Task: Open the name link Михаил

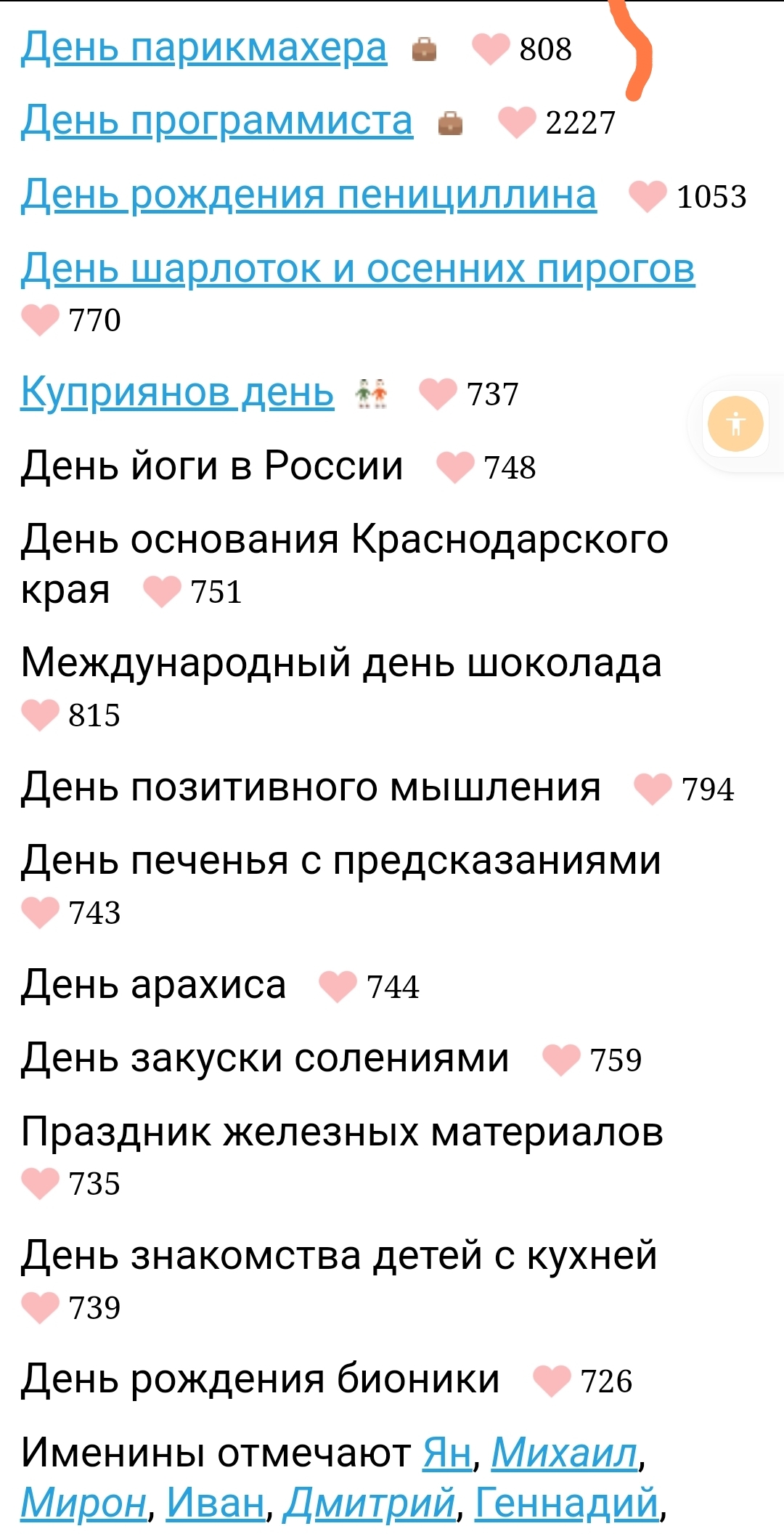Action: point(565,1453)
